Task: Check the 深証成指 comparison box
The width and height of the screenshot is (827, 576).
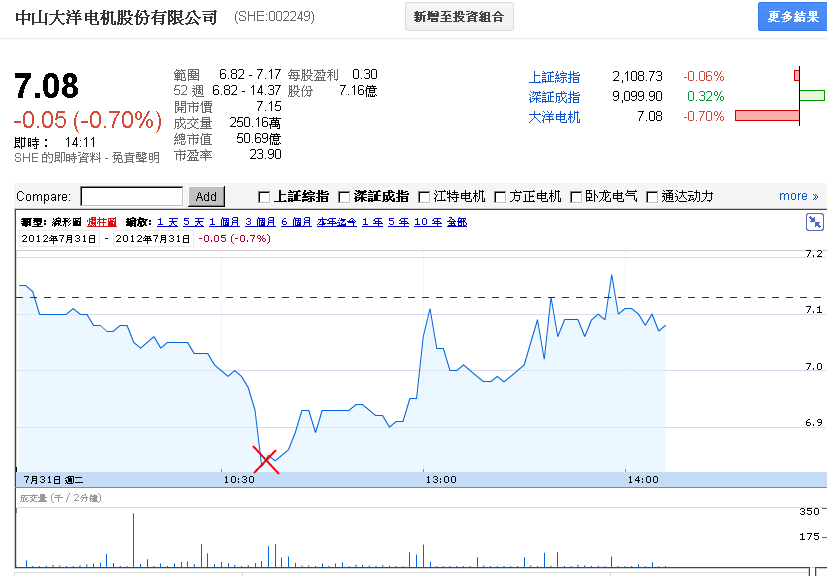Action: tap(344, 197)
